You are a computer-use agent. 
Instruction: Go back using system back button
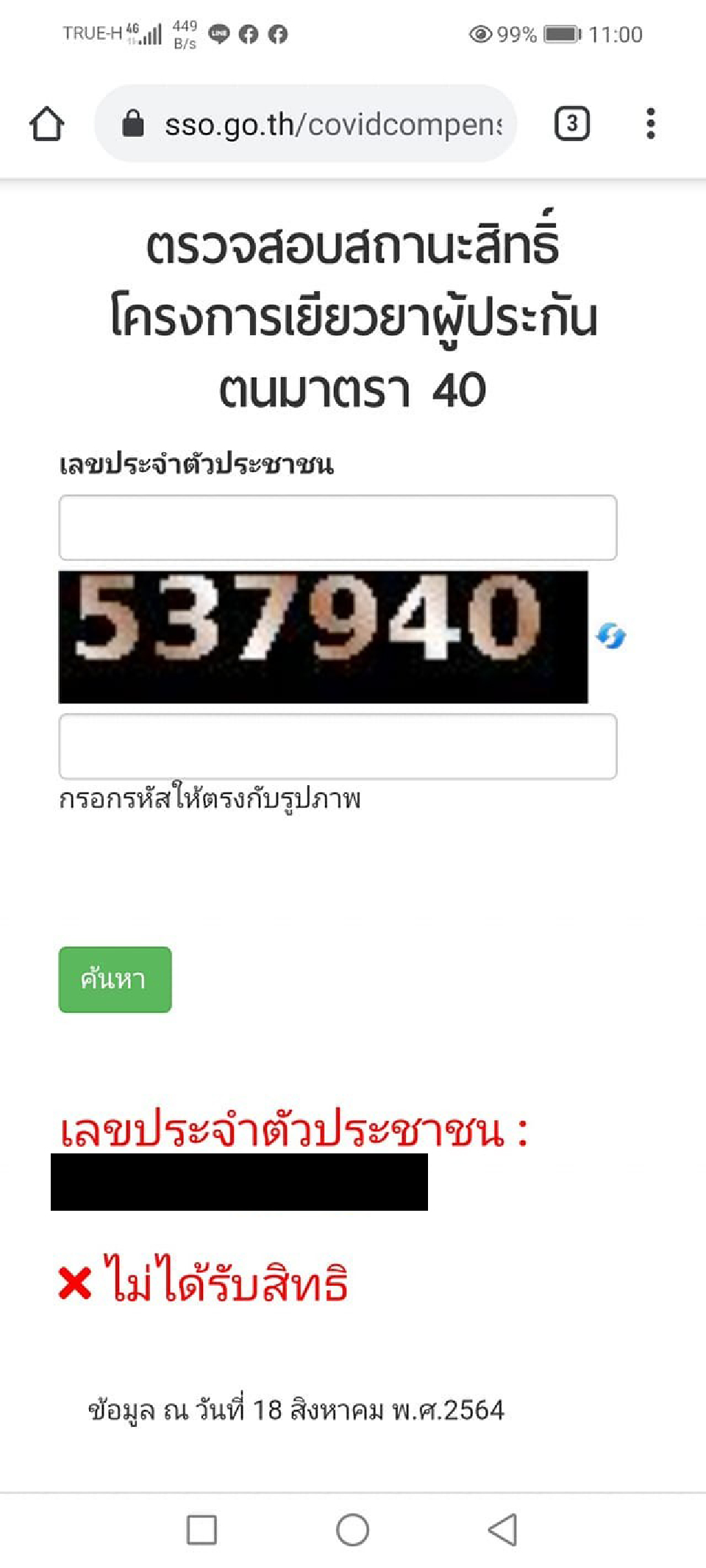[x=503, y=1530]
